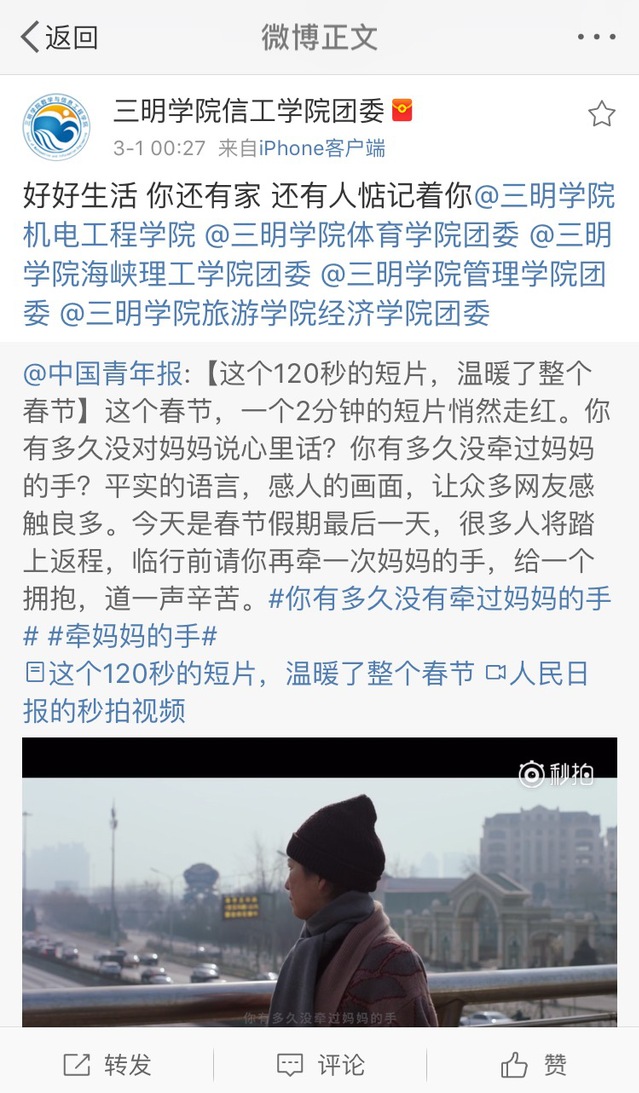Open 评论 to comment on the post
639x1093 pixels.
[x=319, y=1065]
